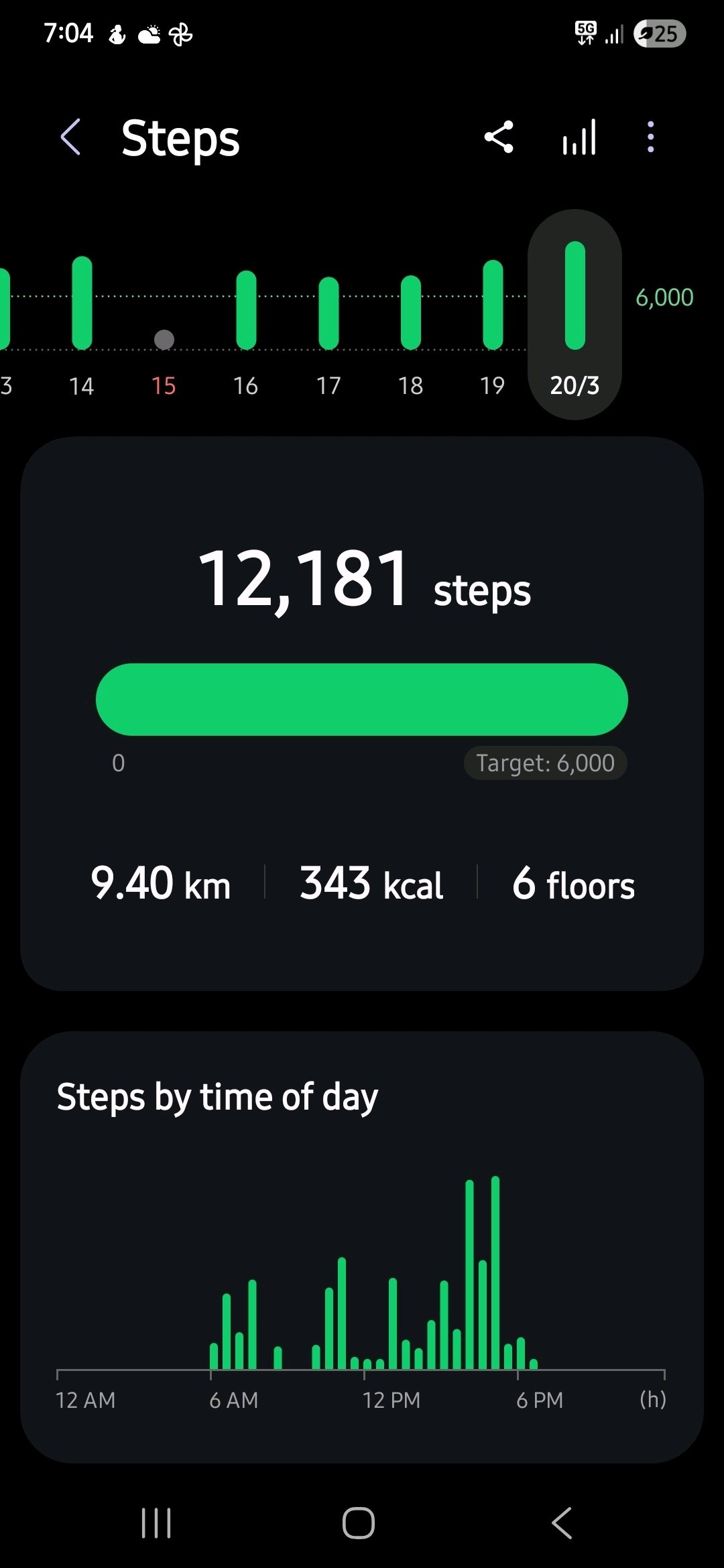This screenshot has width=724, height=1568.
Task: Select day 16 in the date bar
Action: [x=246, y=322]
